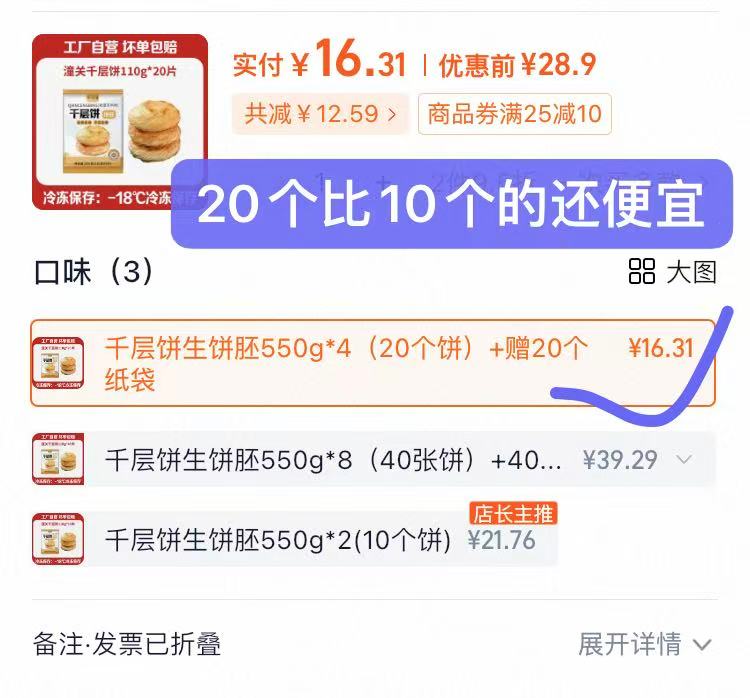Open the product image thumbnail
Image resolution: width=750 pixels, height=698 pixels.
pyautogui.click(x=120, y=121)
